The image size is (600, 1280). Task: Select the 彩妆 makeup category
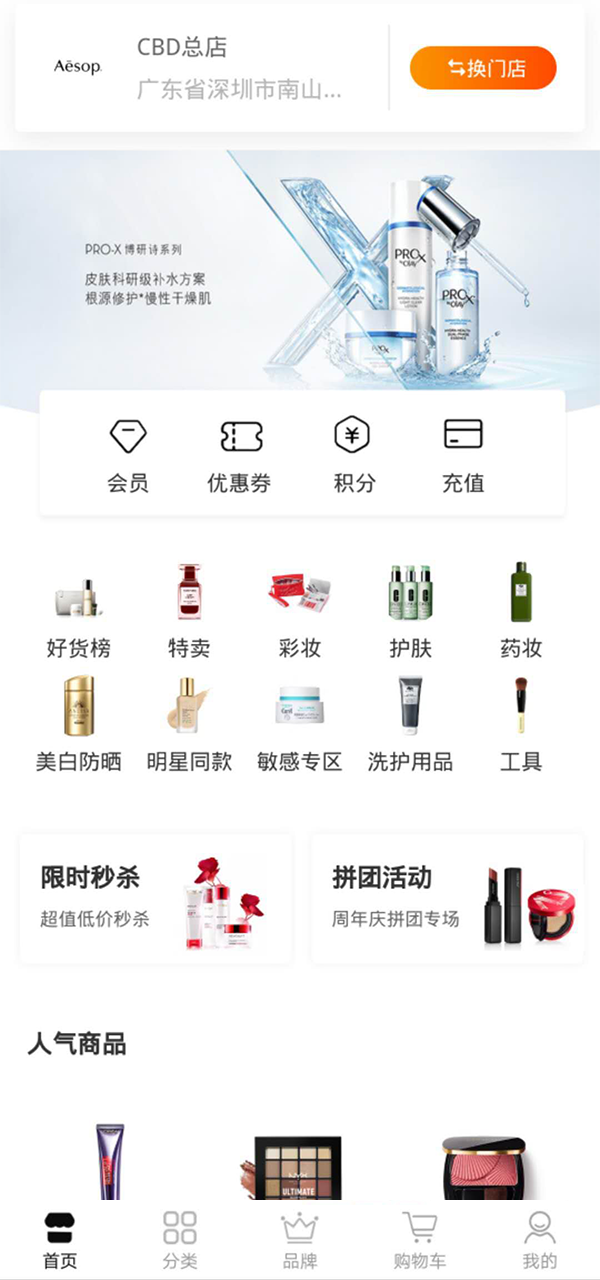point(299,611)
